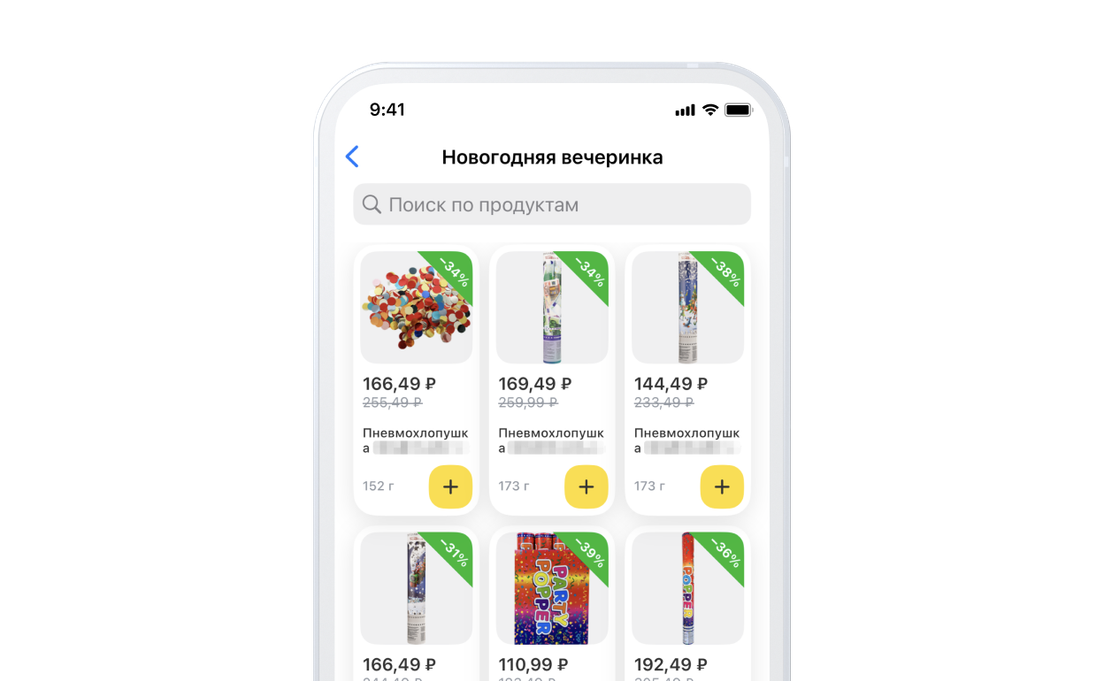Add the 166,49 ₽ 152 г item to cart
Image resolution: width=1104 pixels, height=681 pixels.
[x=450, y=487]
